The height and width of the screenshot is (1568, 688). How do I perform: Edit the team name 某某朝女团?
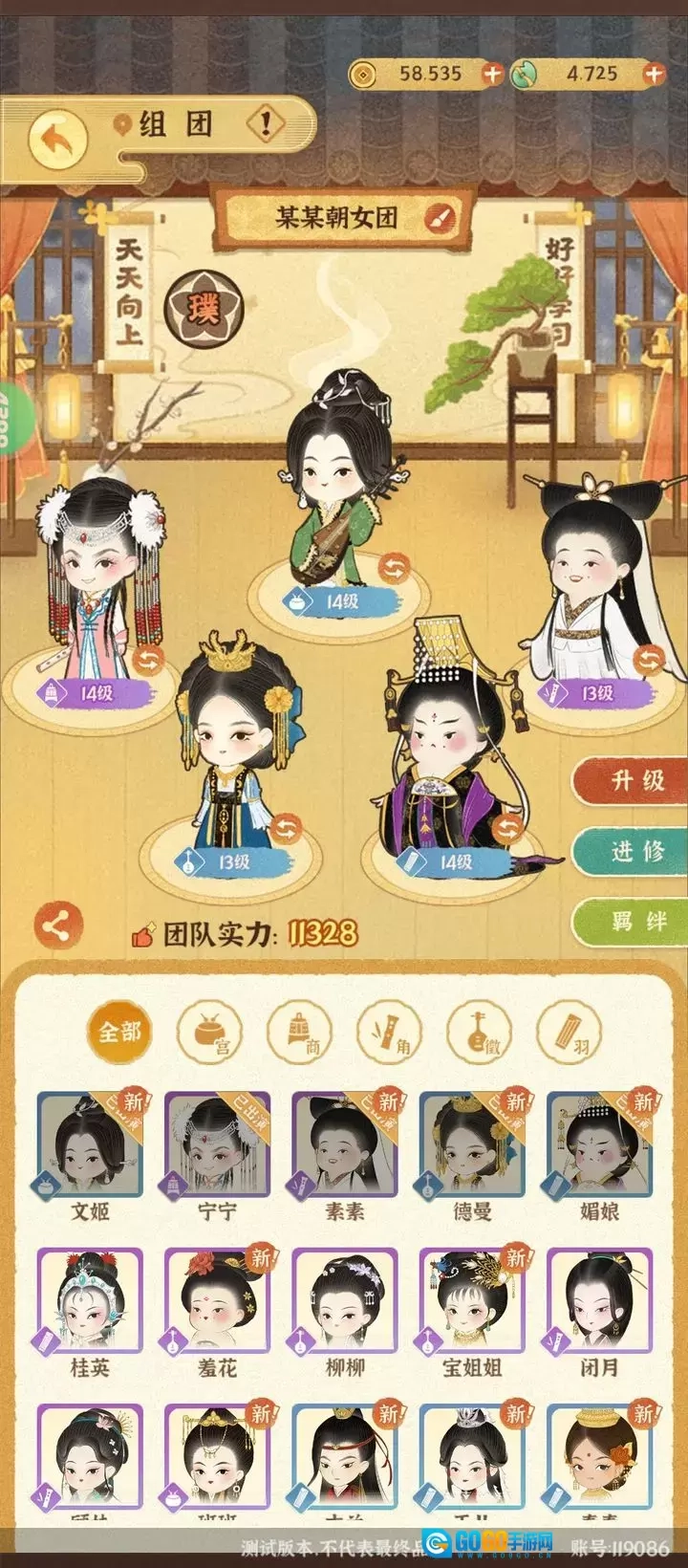pyautogui.click(x=438, y=218)
